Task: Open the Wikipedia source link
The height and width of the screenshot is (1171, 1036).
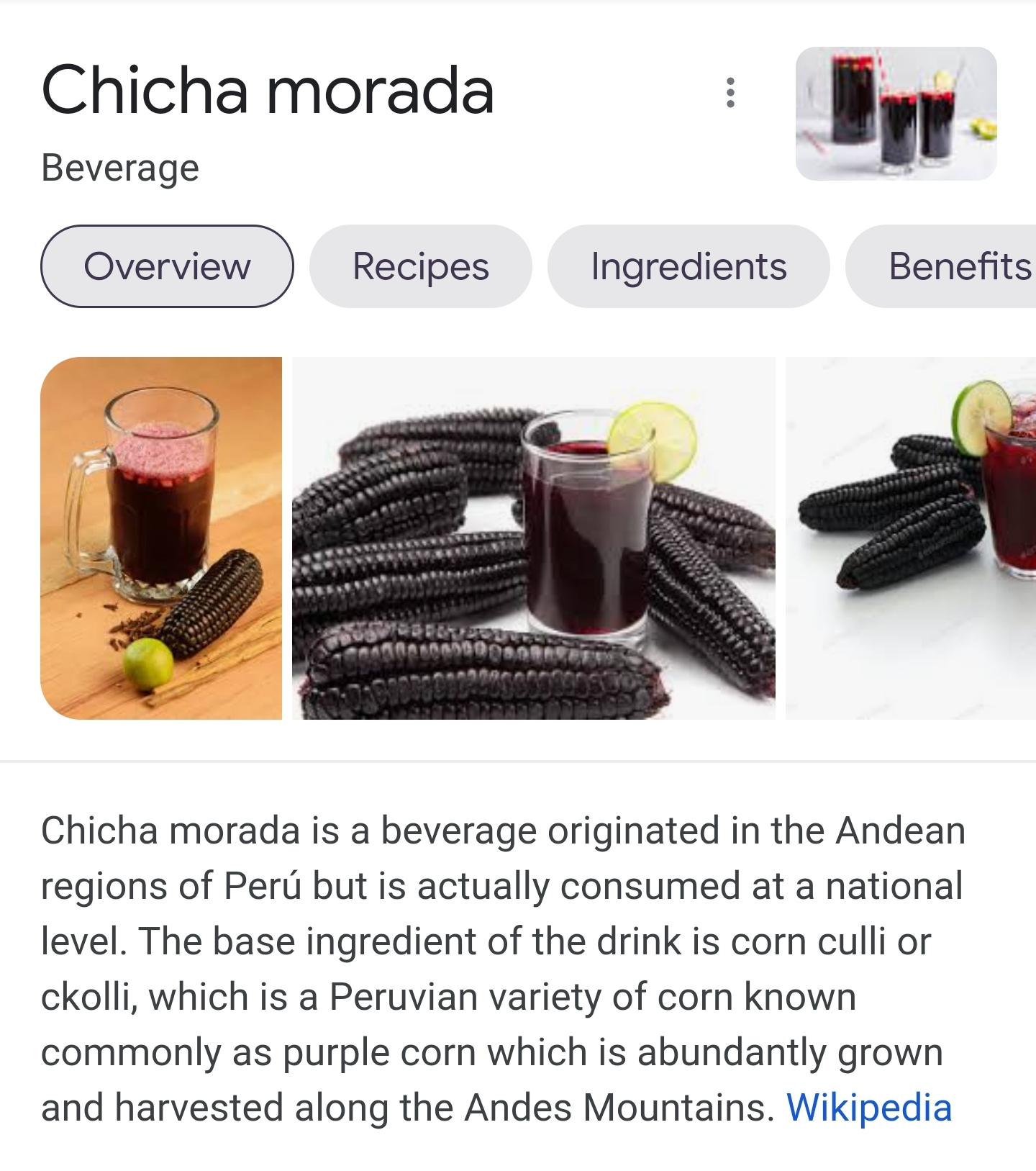Action: coord(868,1107)
